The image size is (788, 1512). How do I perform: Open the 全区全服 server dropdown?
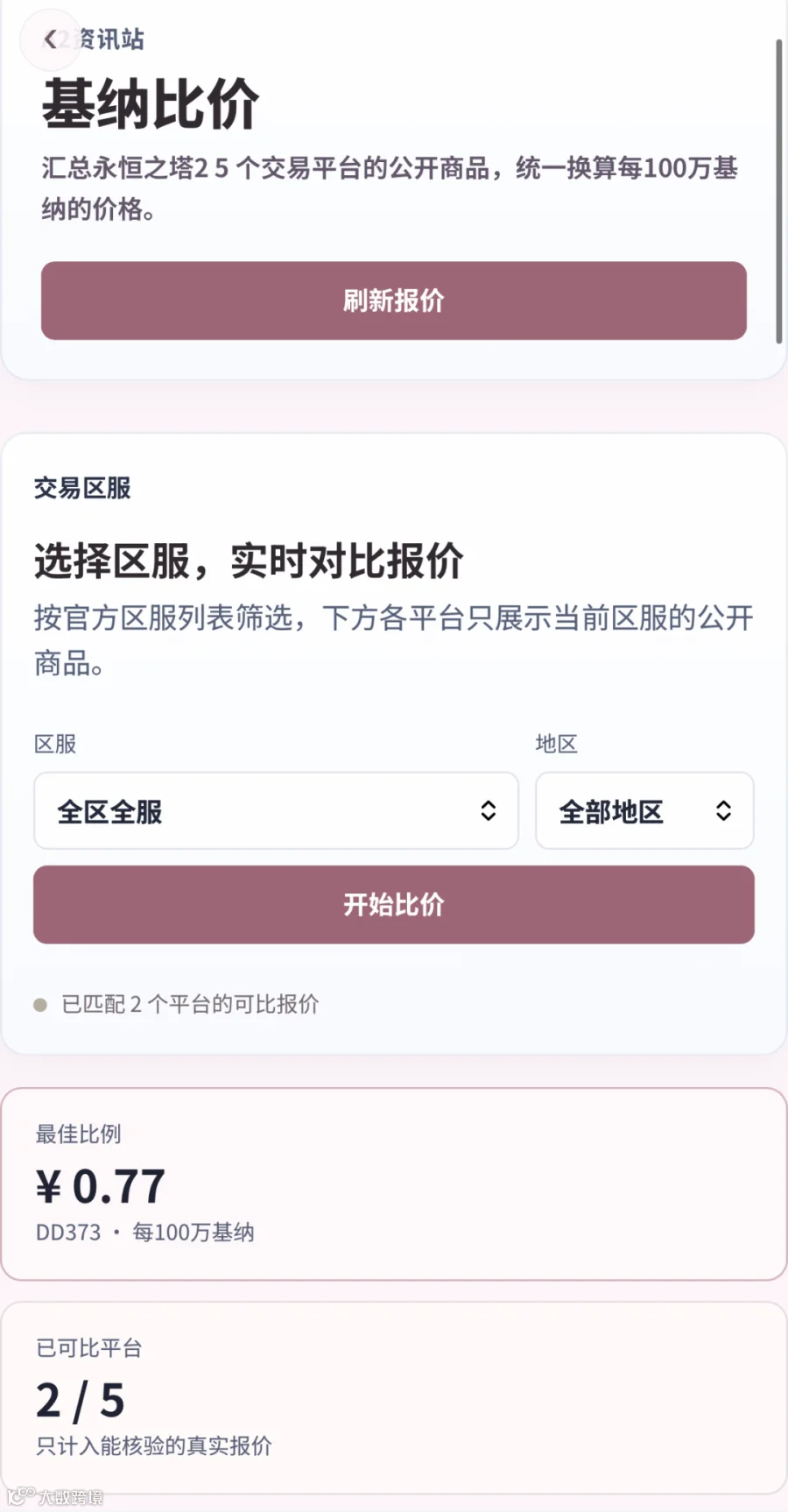pos(276,810)
